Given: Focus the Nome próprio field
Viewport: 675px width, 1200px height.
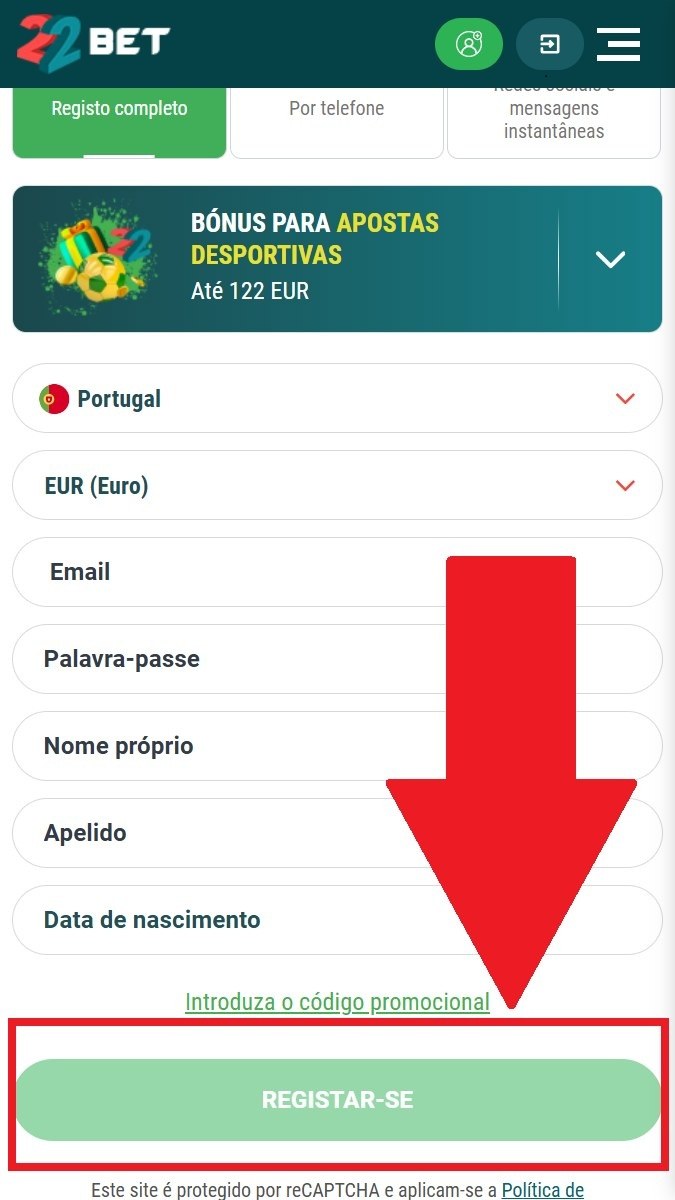Looking at the screenshot, I should [x=337, y=746].
